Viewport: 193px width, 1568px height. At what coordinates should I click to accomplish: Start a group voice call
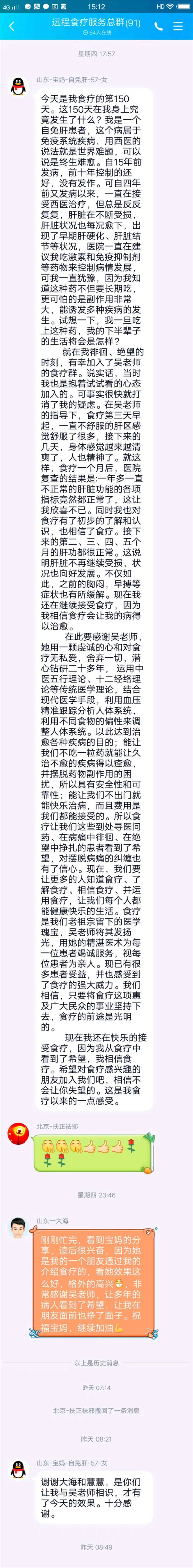158,26
